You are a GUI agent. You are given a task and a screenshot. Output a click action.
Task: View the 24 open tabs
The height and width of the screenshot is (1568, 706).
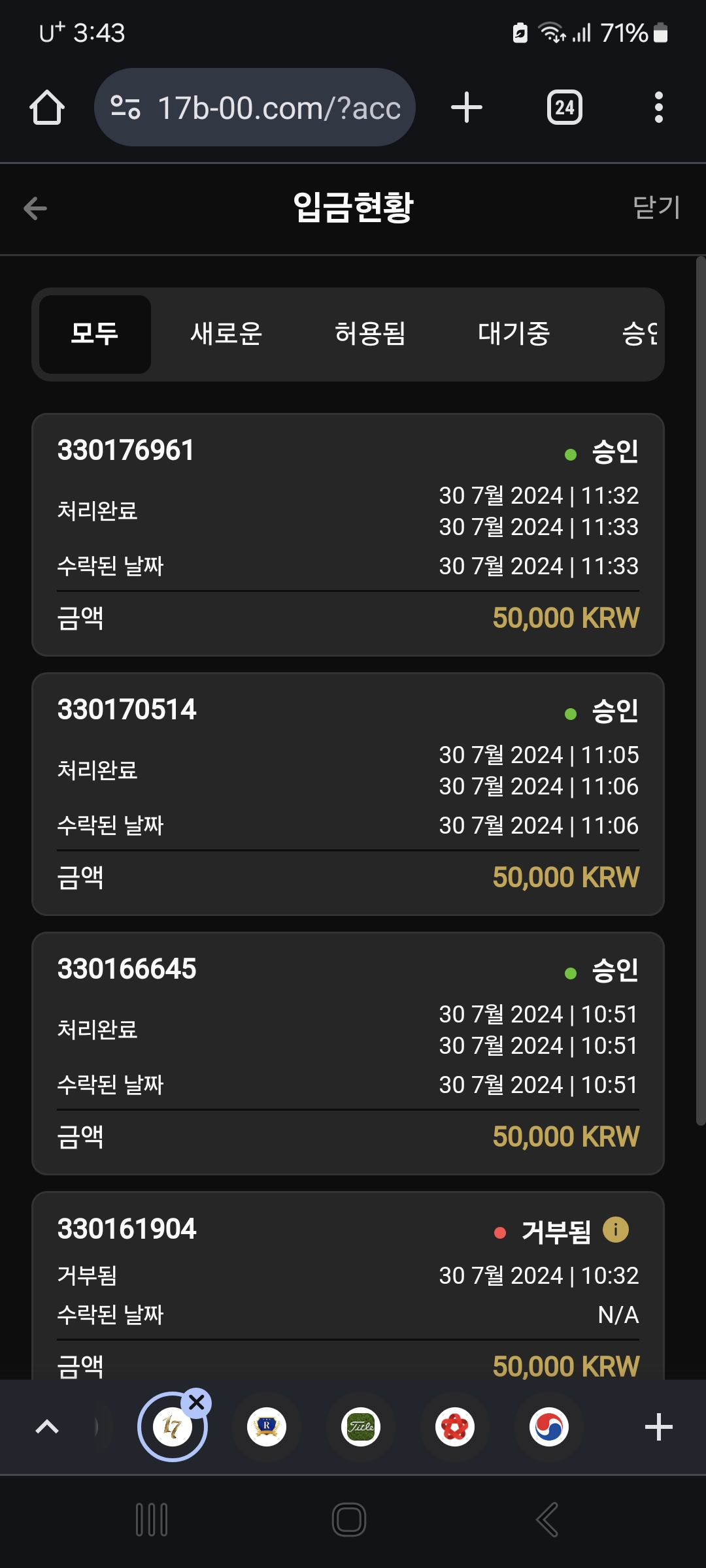coord(565,107)
